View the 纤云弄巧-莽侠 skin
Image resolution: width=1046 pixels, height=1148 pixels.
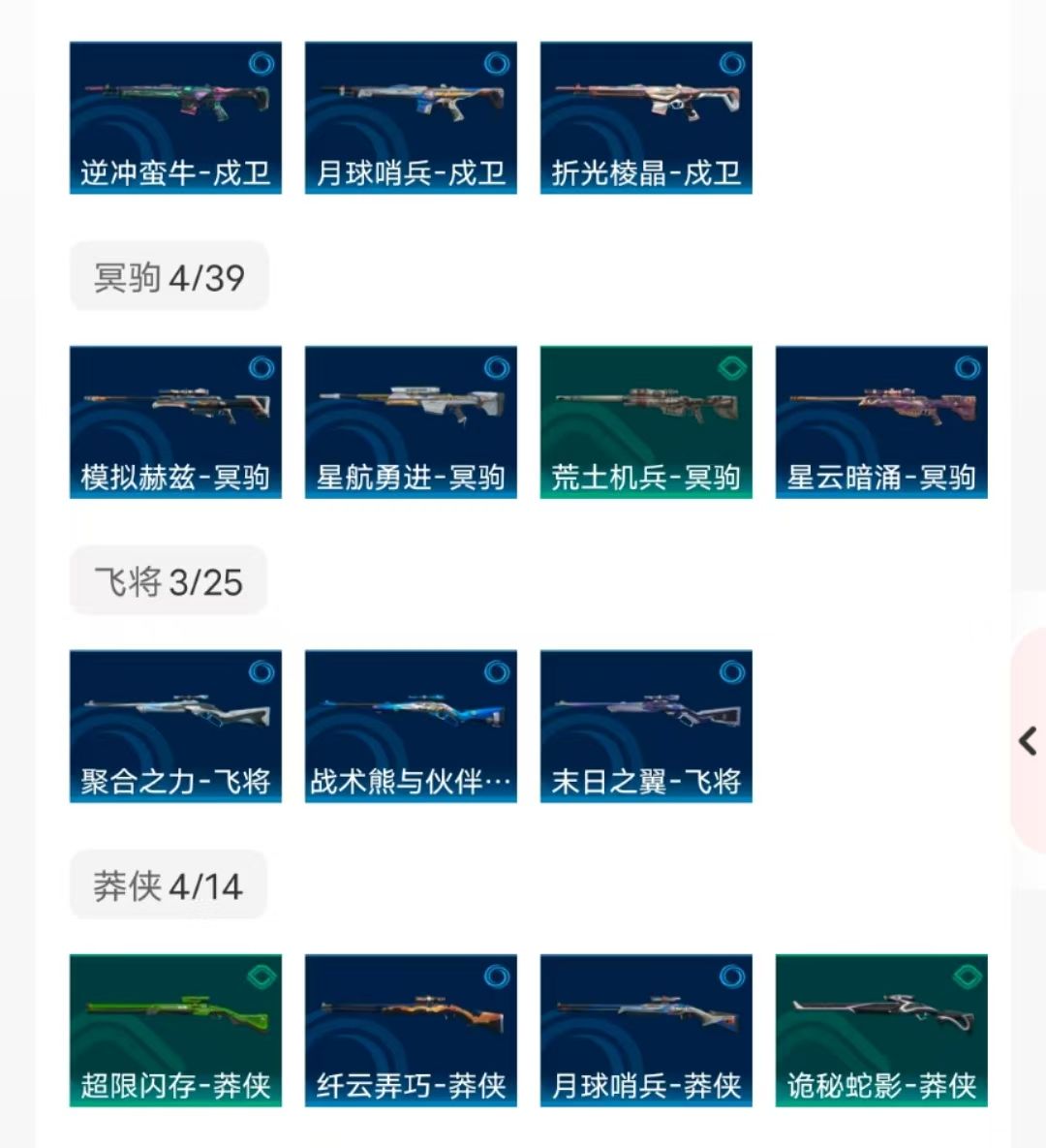click(x=411, y=1030)
